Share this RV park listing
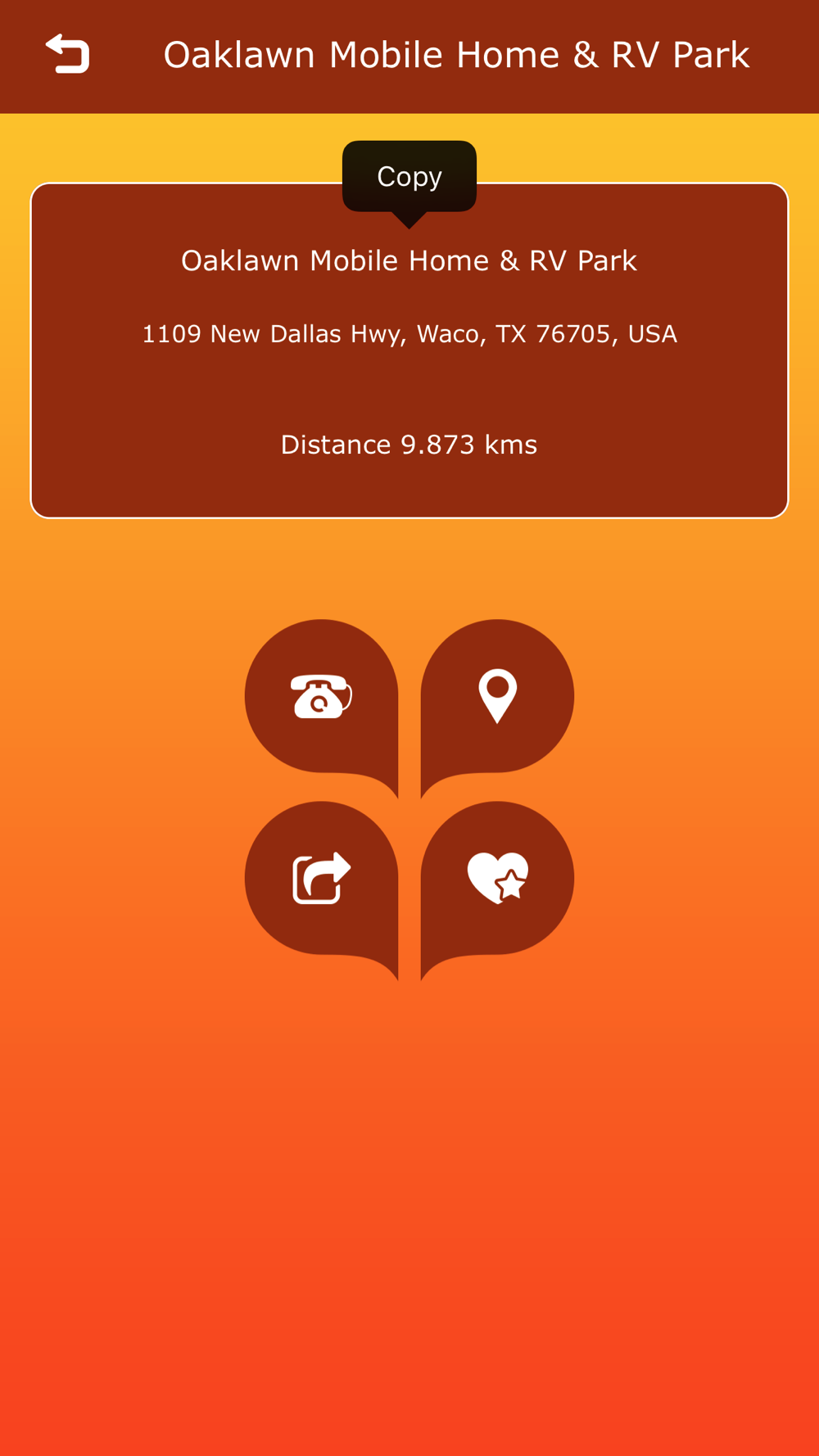819x1456 pixels. tap(322, 889)
